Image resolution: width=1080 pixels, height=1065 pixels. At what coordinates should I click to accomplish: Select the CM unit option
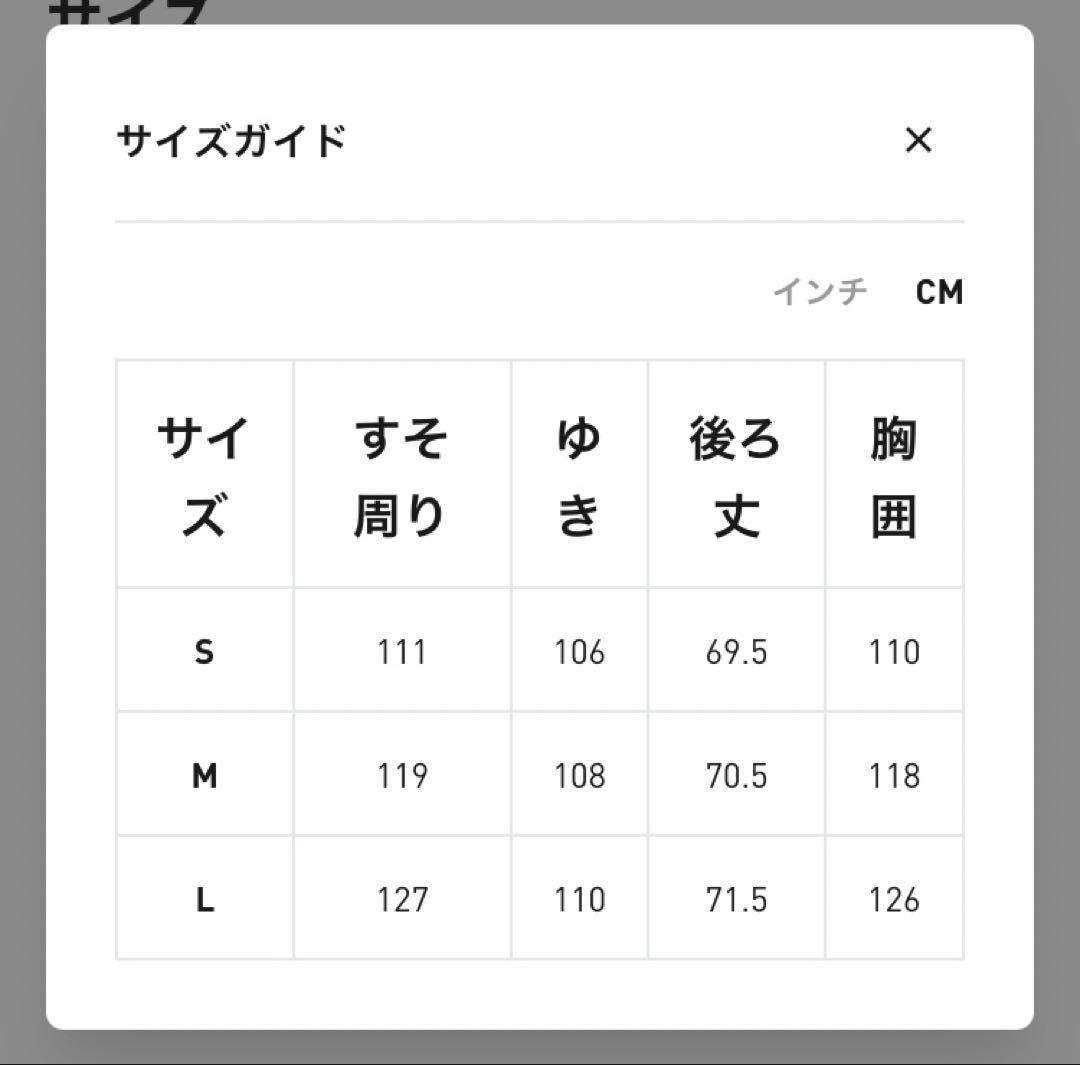pyautogui.click(x=939, y=292)
